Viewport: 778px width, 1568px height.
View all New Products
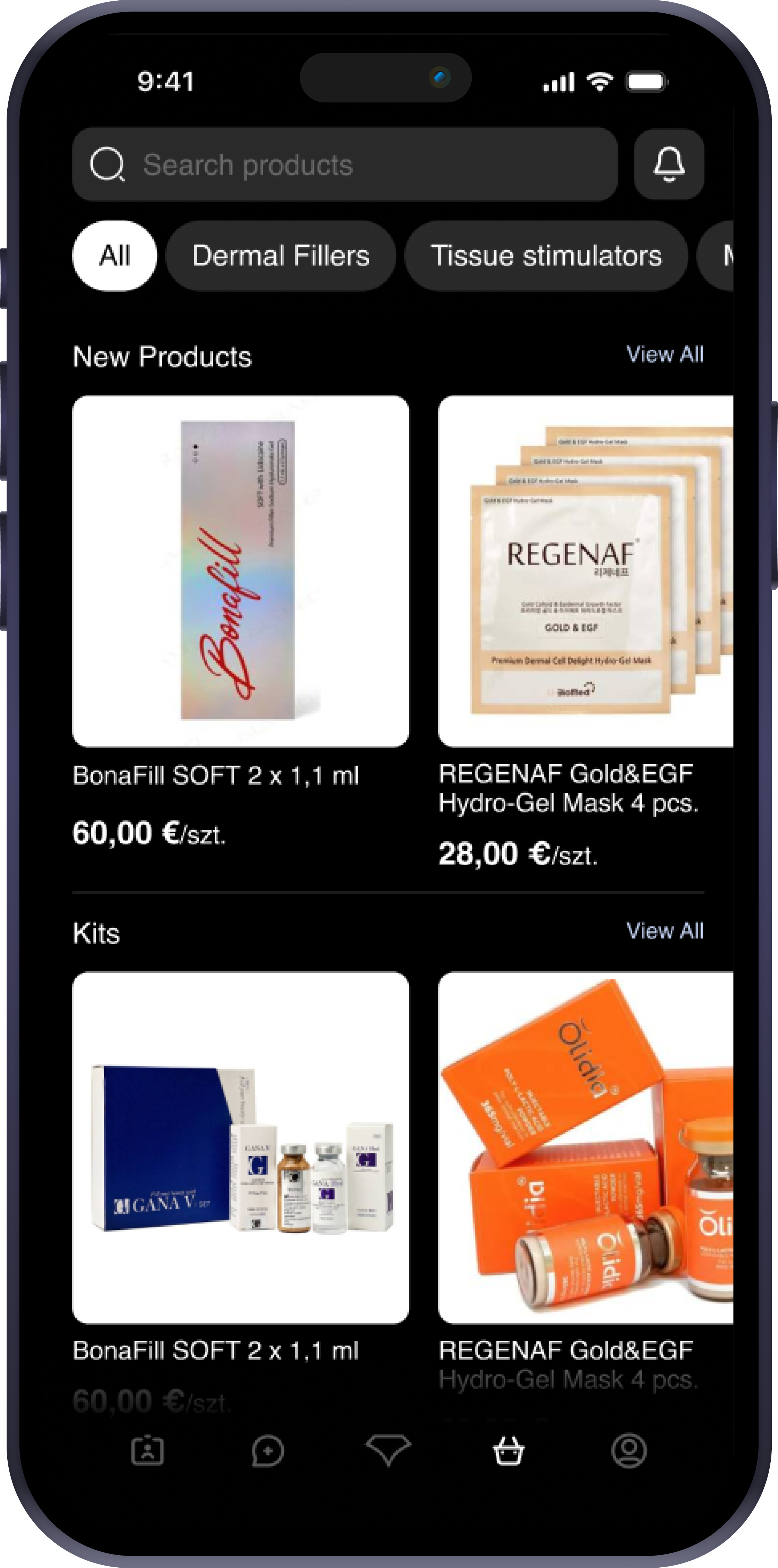665,354
